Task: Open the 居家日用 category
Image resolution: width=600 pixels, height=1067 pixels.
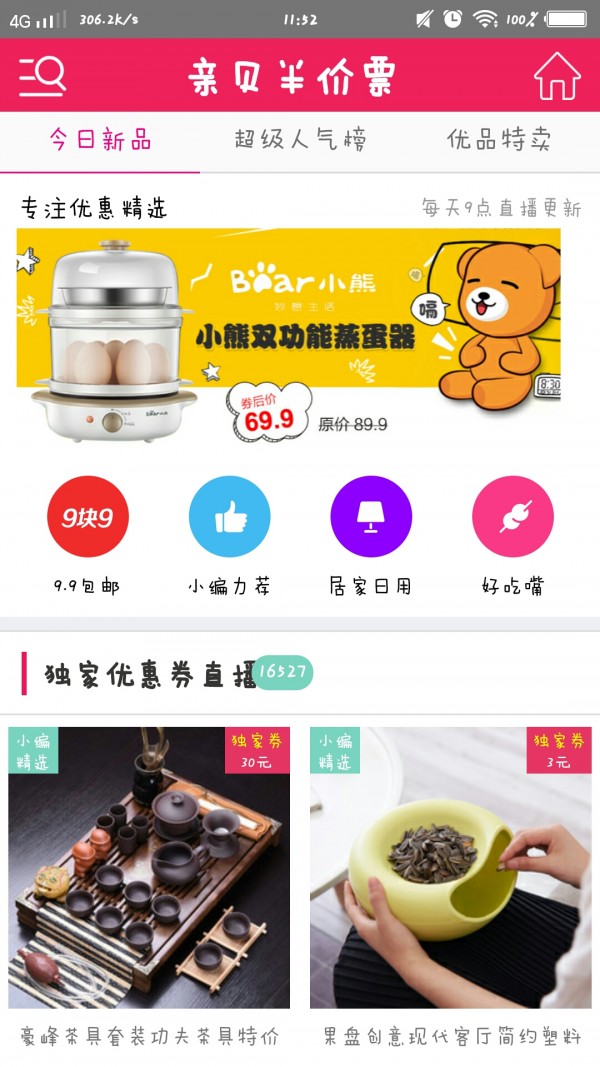Action: pos(371,517)
